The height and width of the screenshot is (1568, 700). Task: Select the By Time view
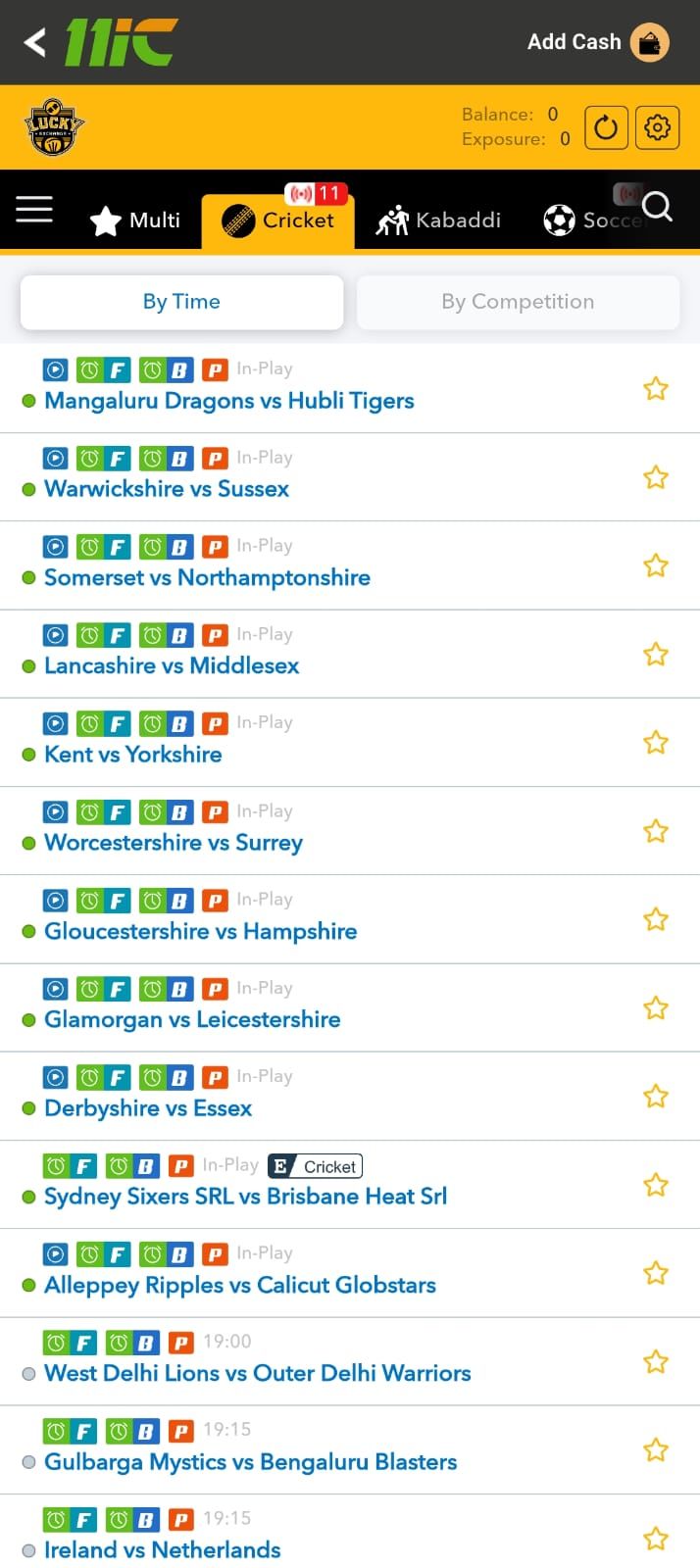(x=181, y=302)
